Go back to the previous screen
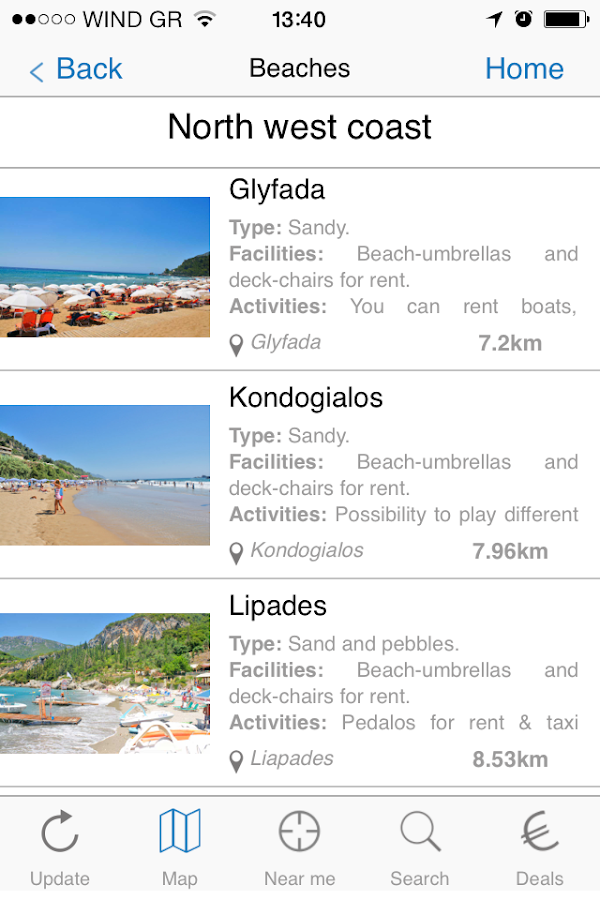600x900 pixels. coord(76,69)
